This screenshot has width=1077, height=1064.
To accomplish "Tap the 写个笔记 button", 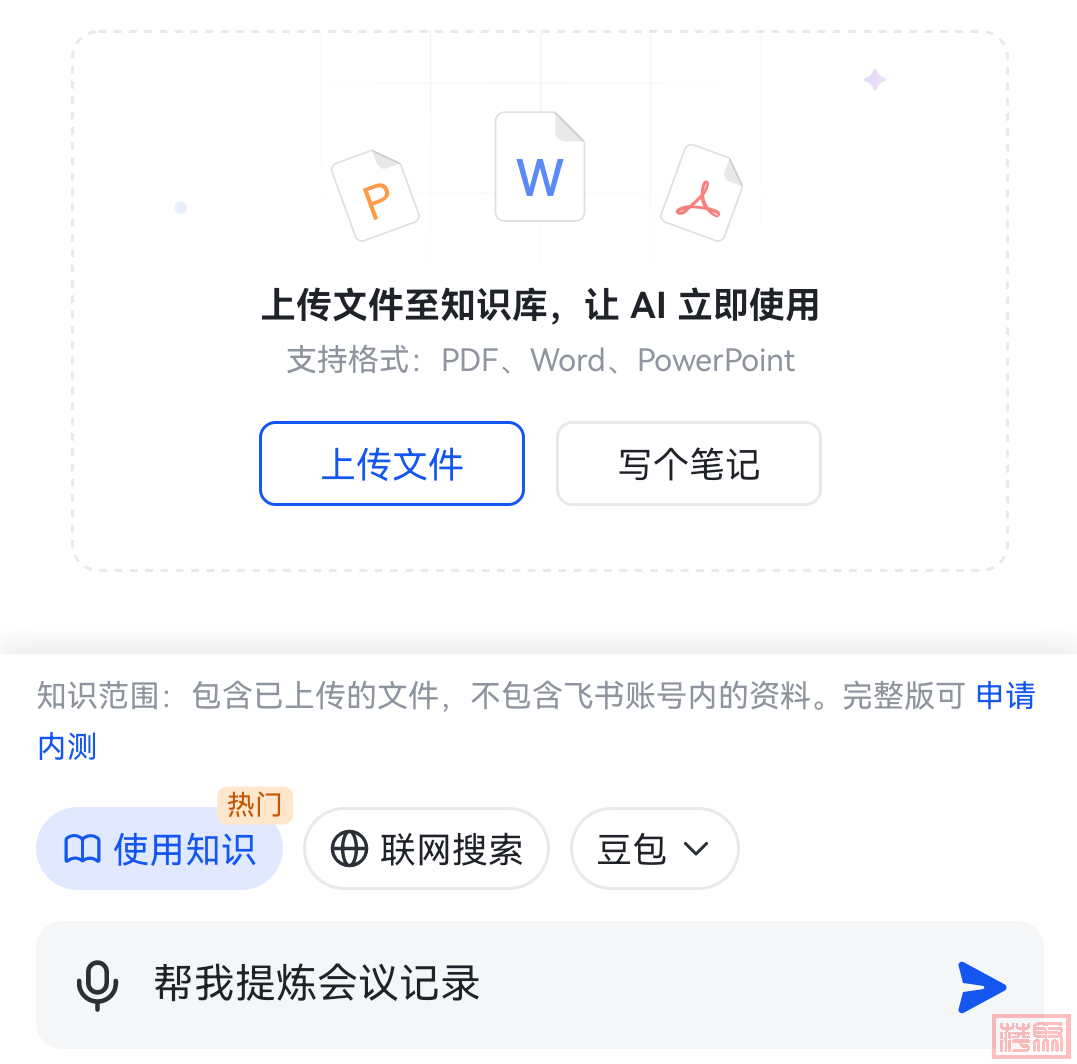I will click(688, 464).
